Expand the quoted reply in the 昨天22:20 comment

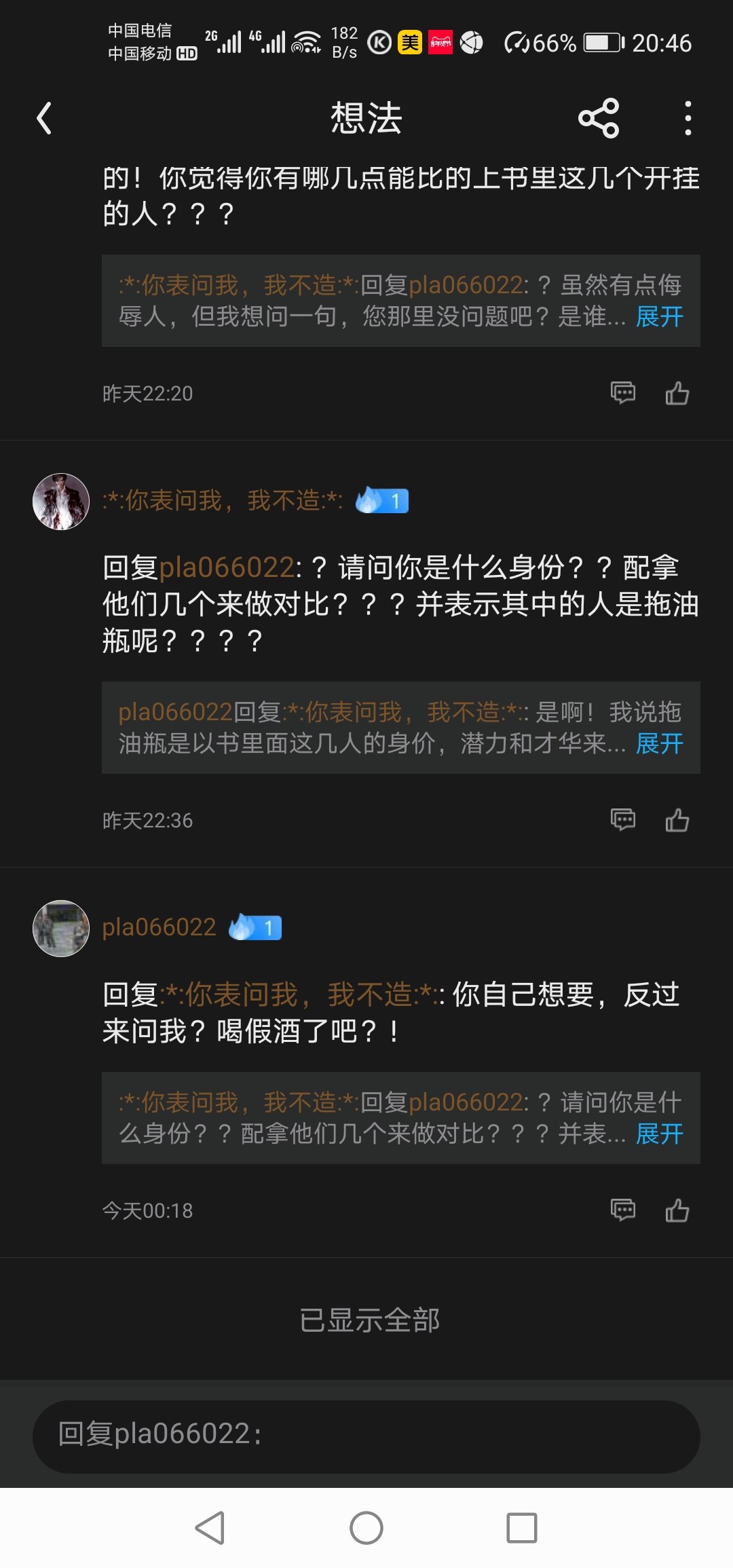pyautogui.click(x=659, y=317)
